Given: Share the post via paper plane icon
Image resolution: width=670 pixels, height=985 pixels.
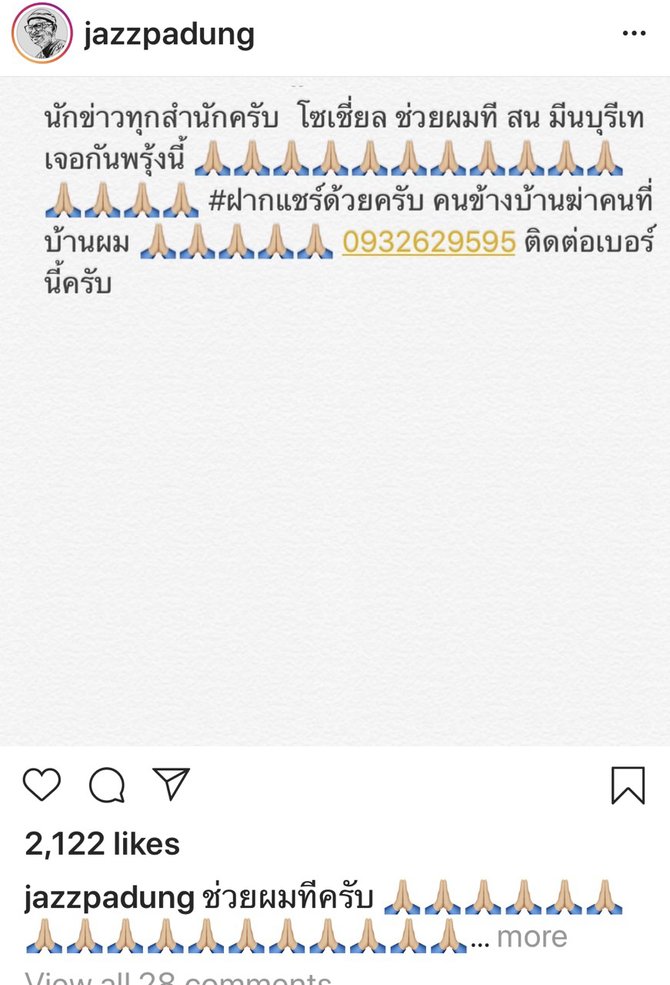Looking at the screenshot, I should 171,785.
